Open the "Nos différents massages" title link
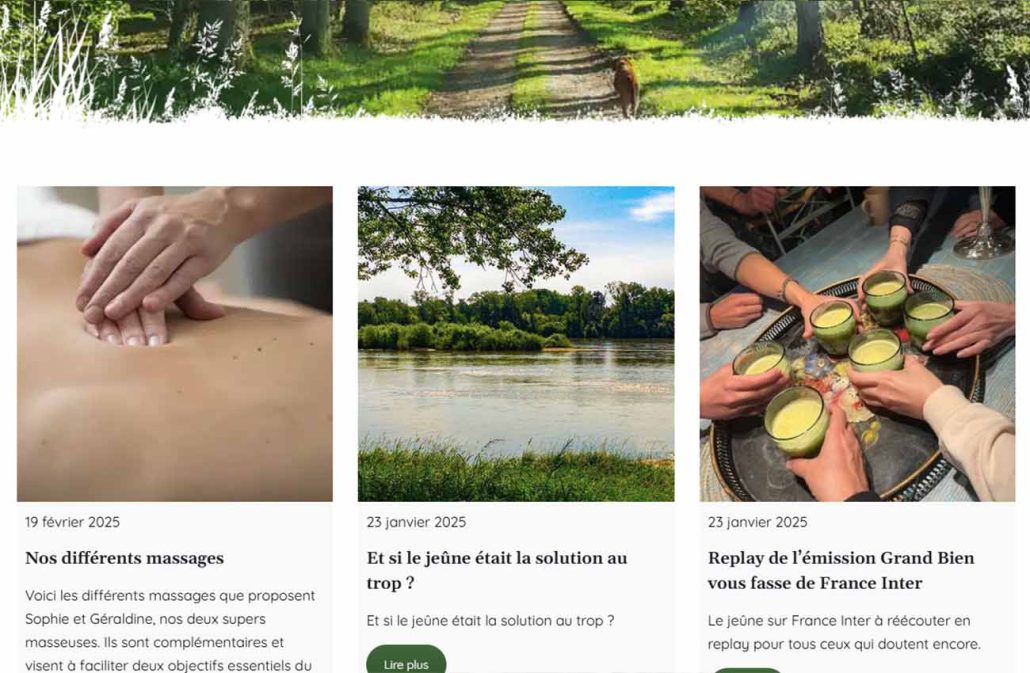The height and width of the screenshot is (673, 1030). pos(124,558)
